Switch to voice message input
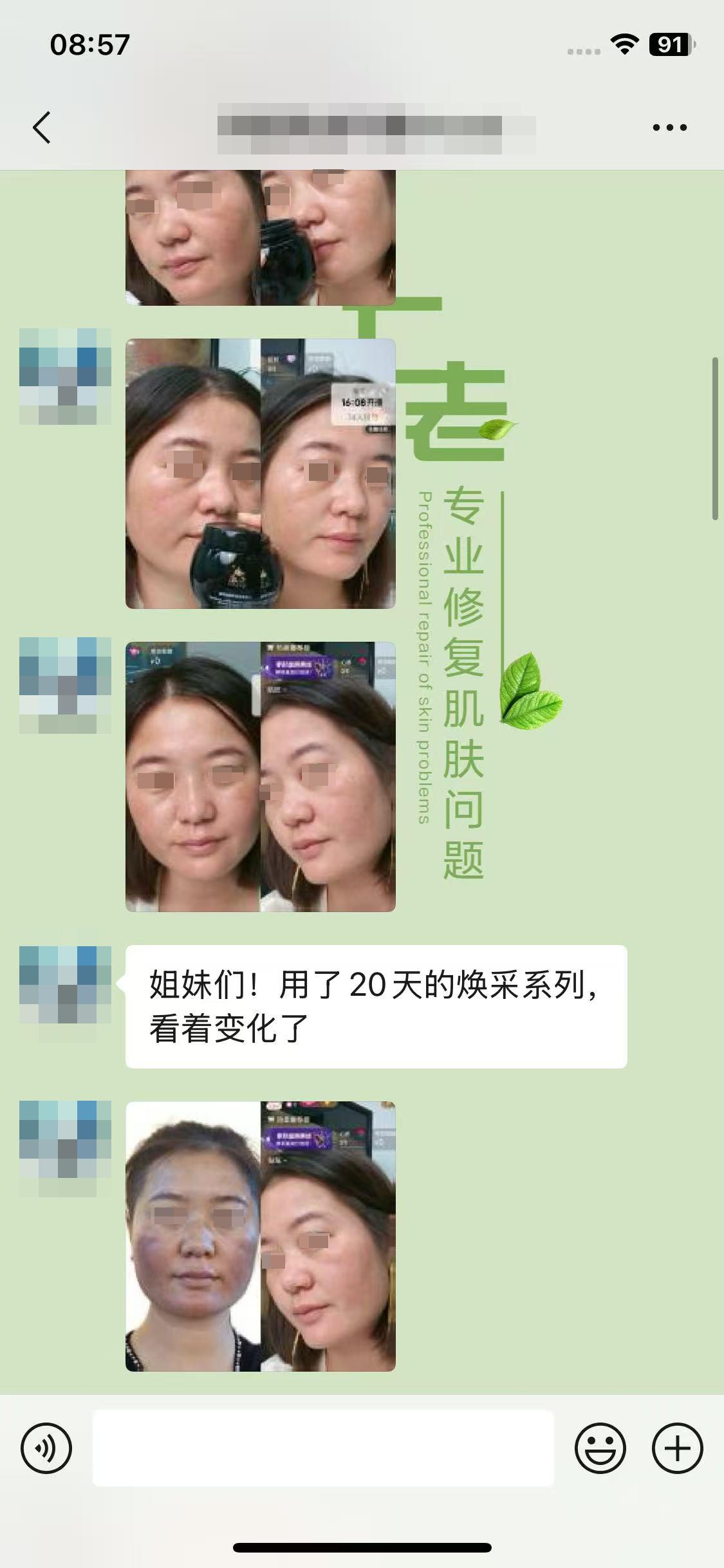This screenshot has height=1568, width=724. [46, 1448]
